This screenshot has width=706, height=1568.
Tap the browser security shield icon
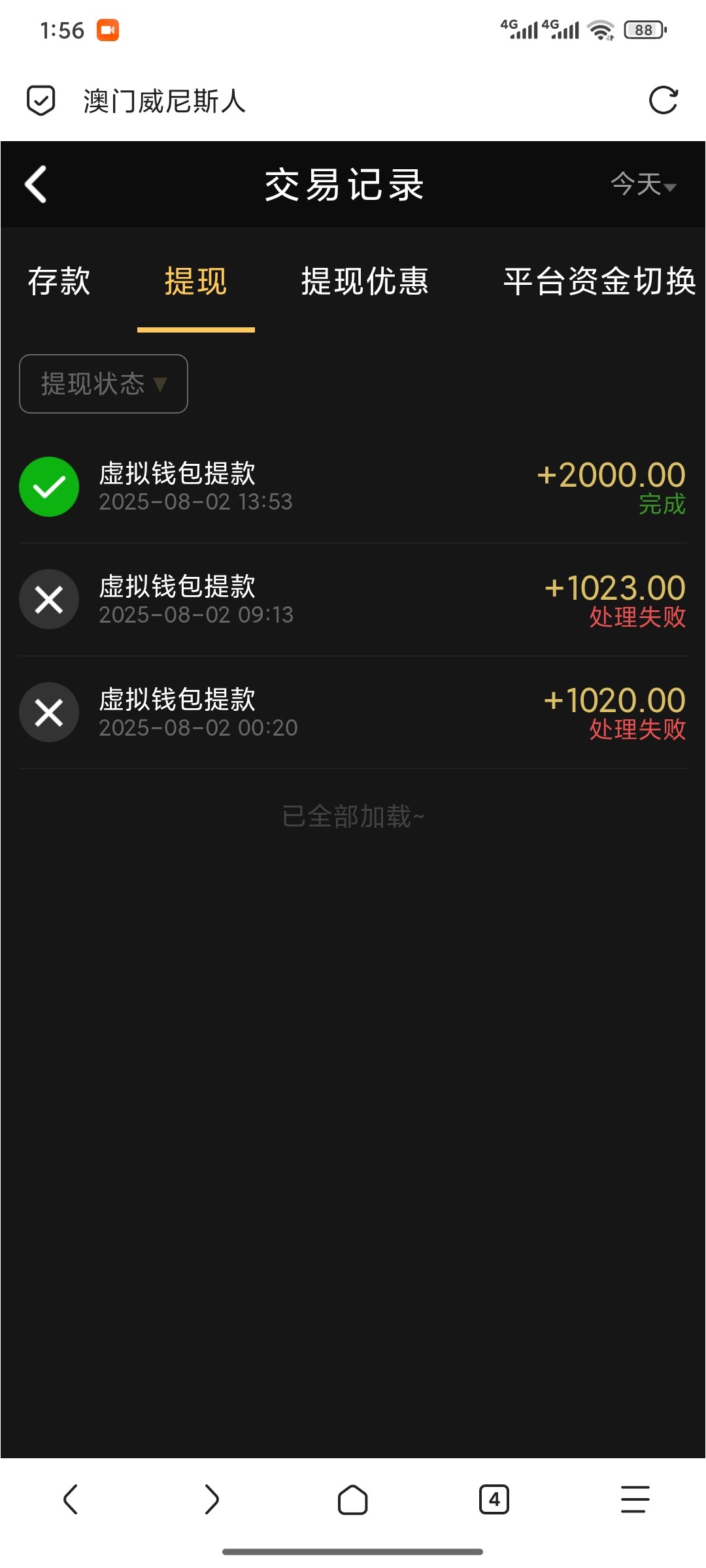pos(41,101)
